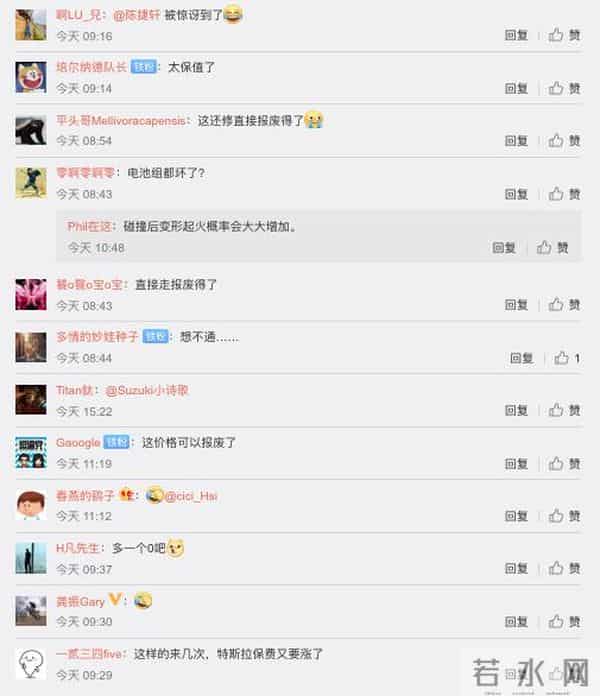Reply to H凡先生's comment

point(516,569)
